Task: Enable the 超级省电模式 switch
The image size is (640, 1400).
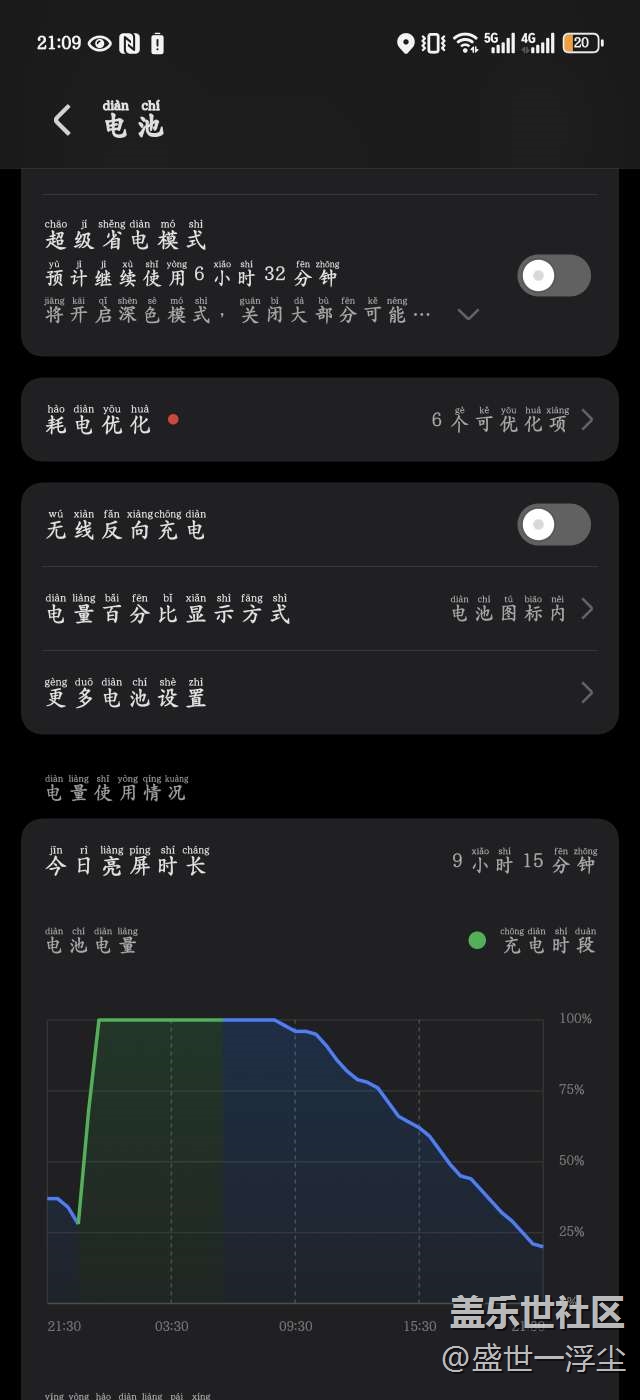Action: [554, 275]
